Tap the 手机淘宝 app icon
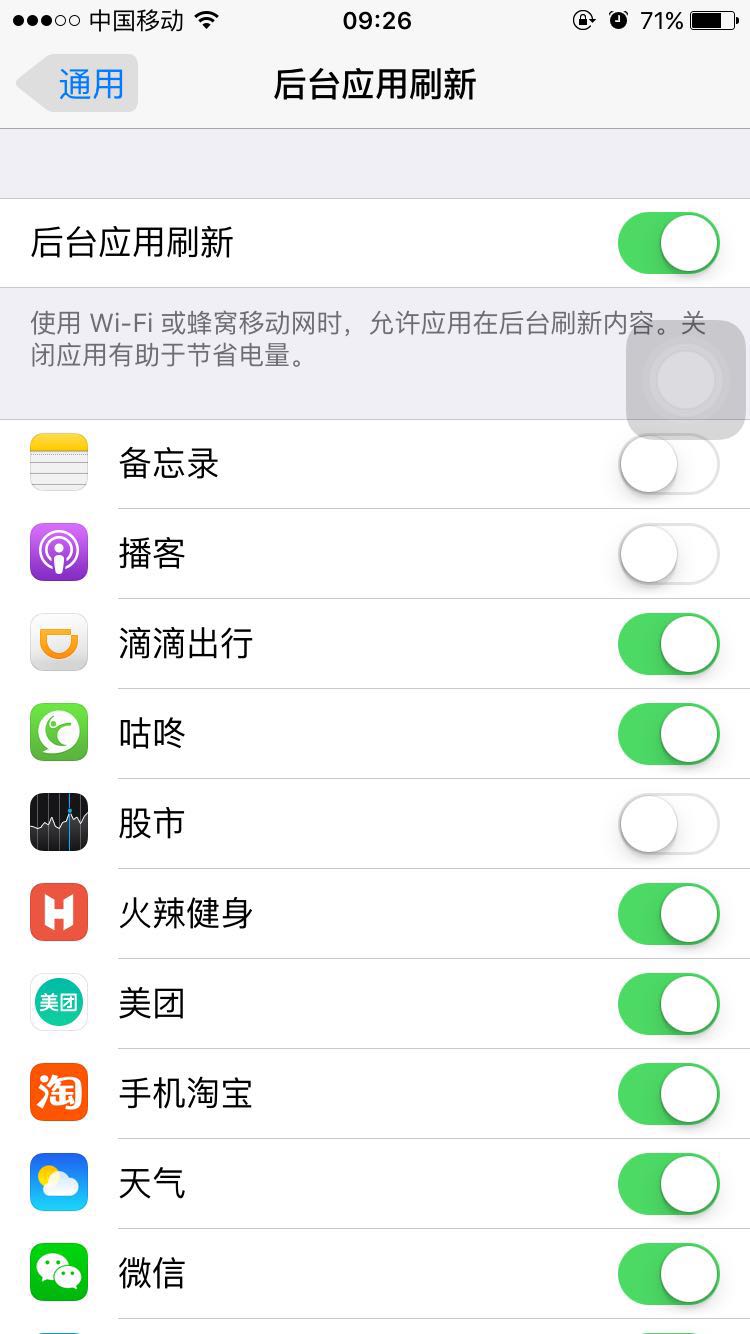 [x=58, y=1093]
